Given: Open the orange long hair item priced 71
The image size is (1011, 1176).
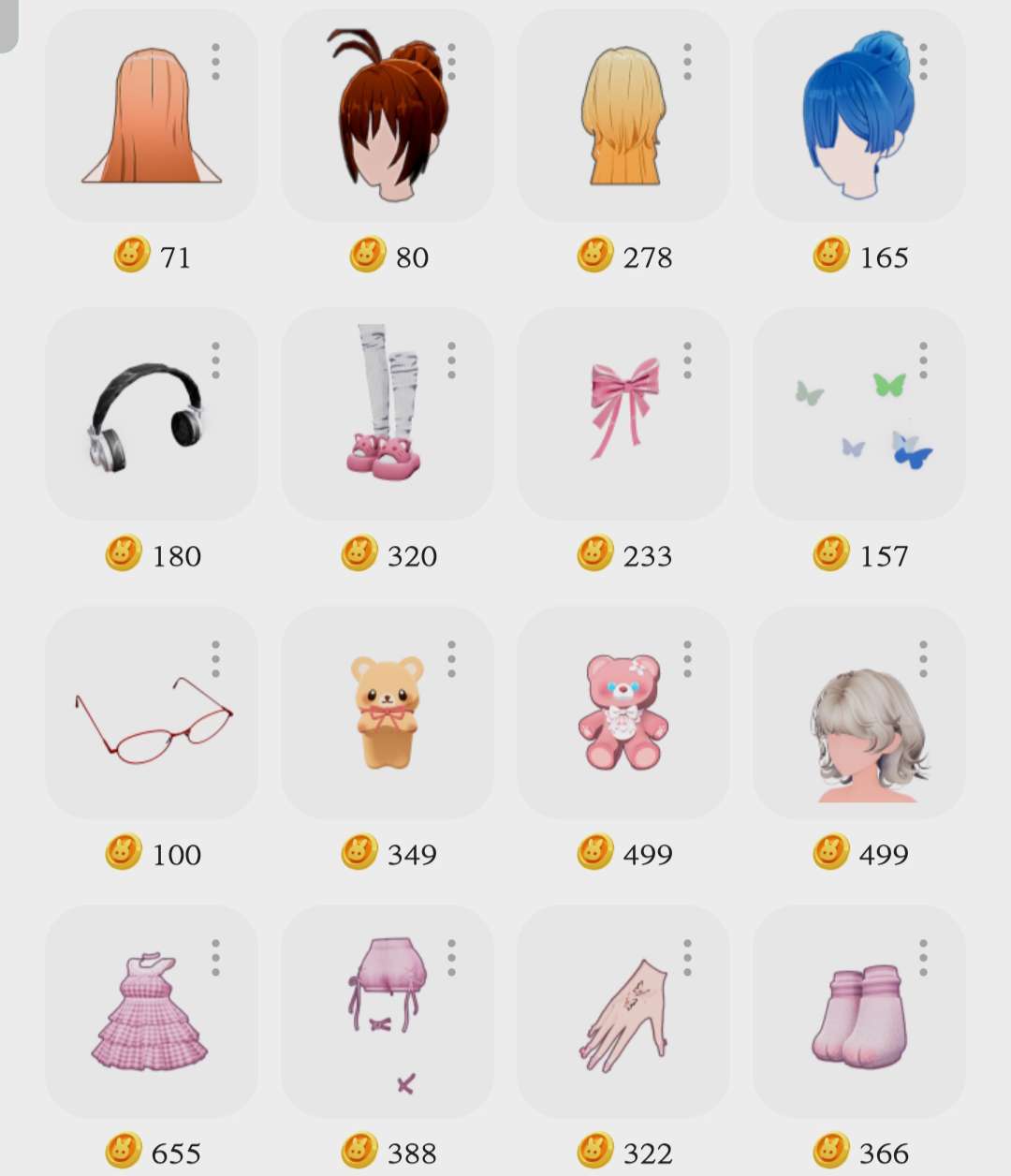Looking at the screenshot, I should tap(151, 117).
